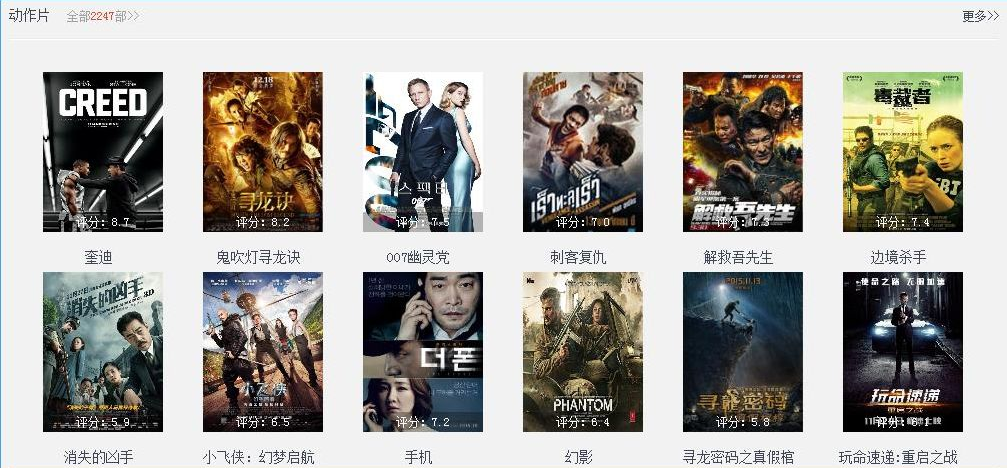Open the movie 鬼吹灯寻龙诀
Image resolution: width=1007 pixels, height=468 pixels.
coord(262,151)
